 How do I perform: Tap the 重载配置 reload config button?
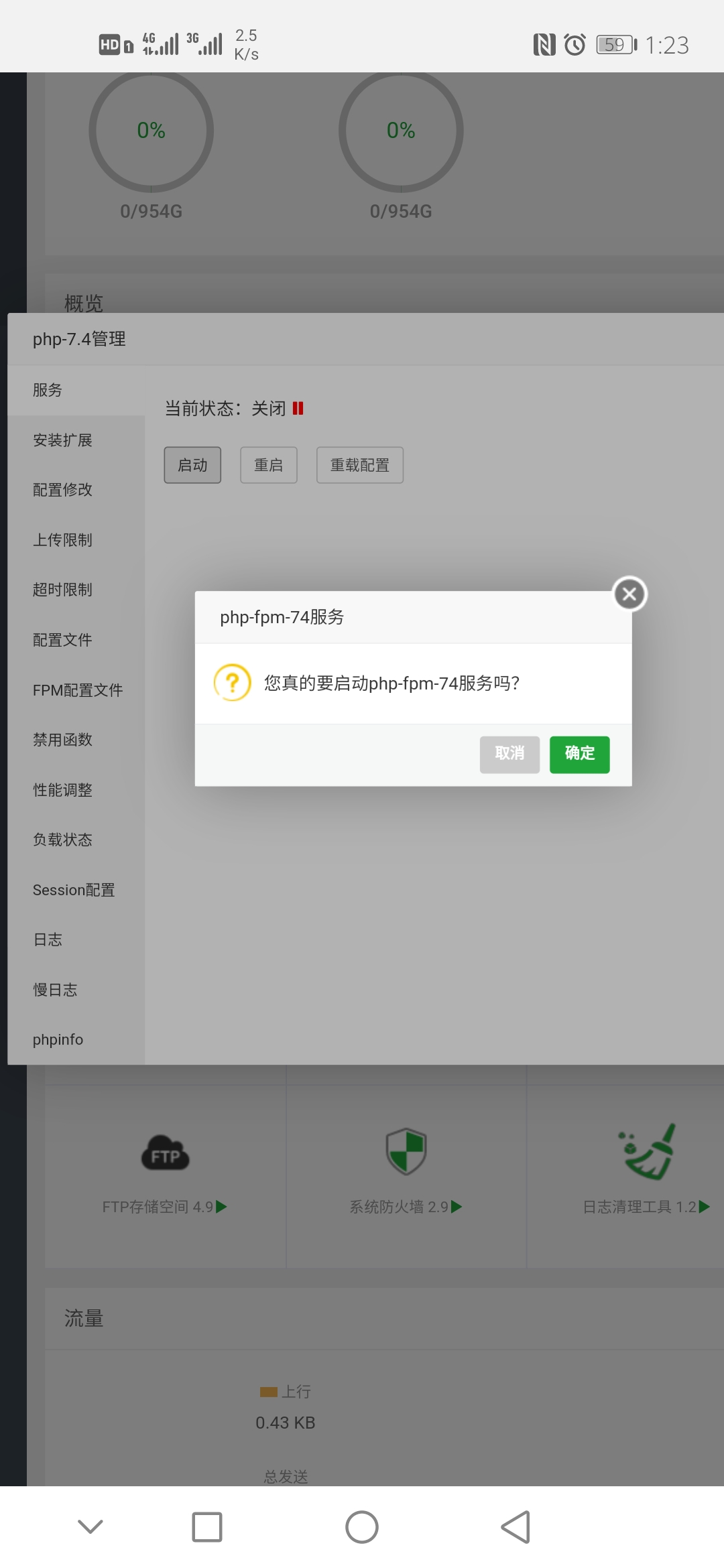359,465
